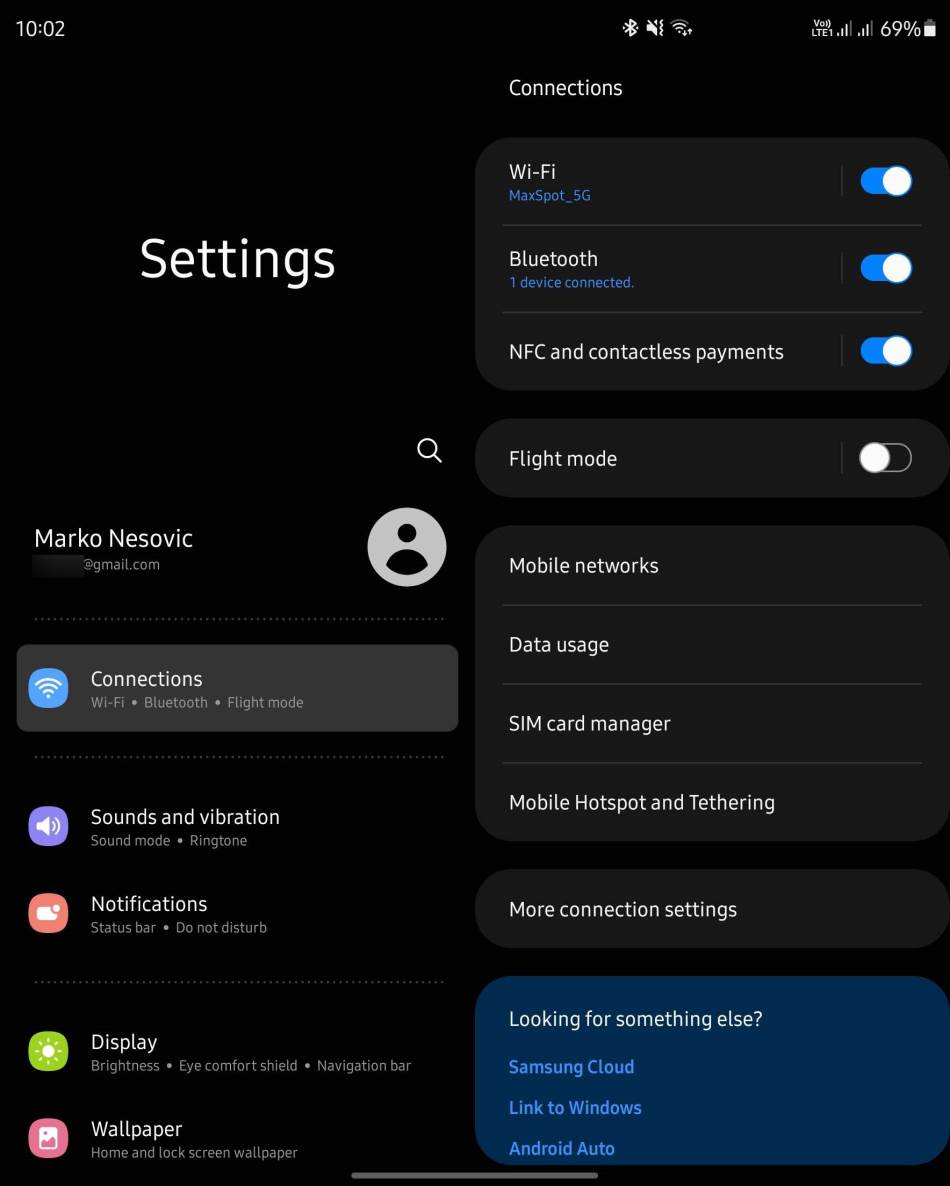
Task: Open Wallpaper settings
Action: 137,1139
